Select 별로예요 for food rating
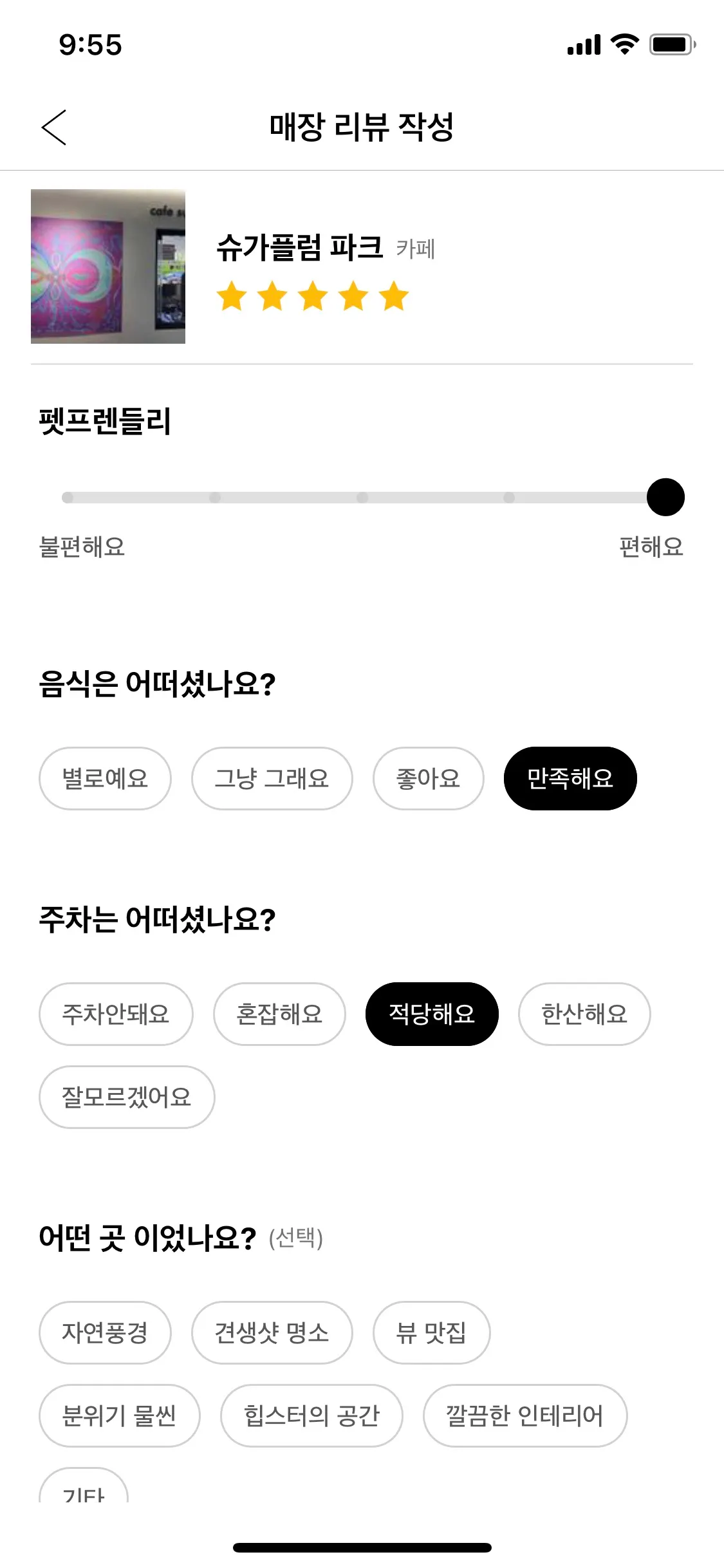Image resolution: width=724 pixels, height=1568 pixels. point(105,778)
